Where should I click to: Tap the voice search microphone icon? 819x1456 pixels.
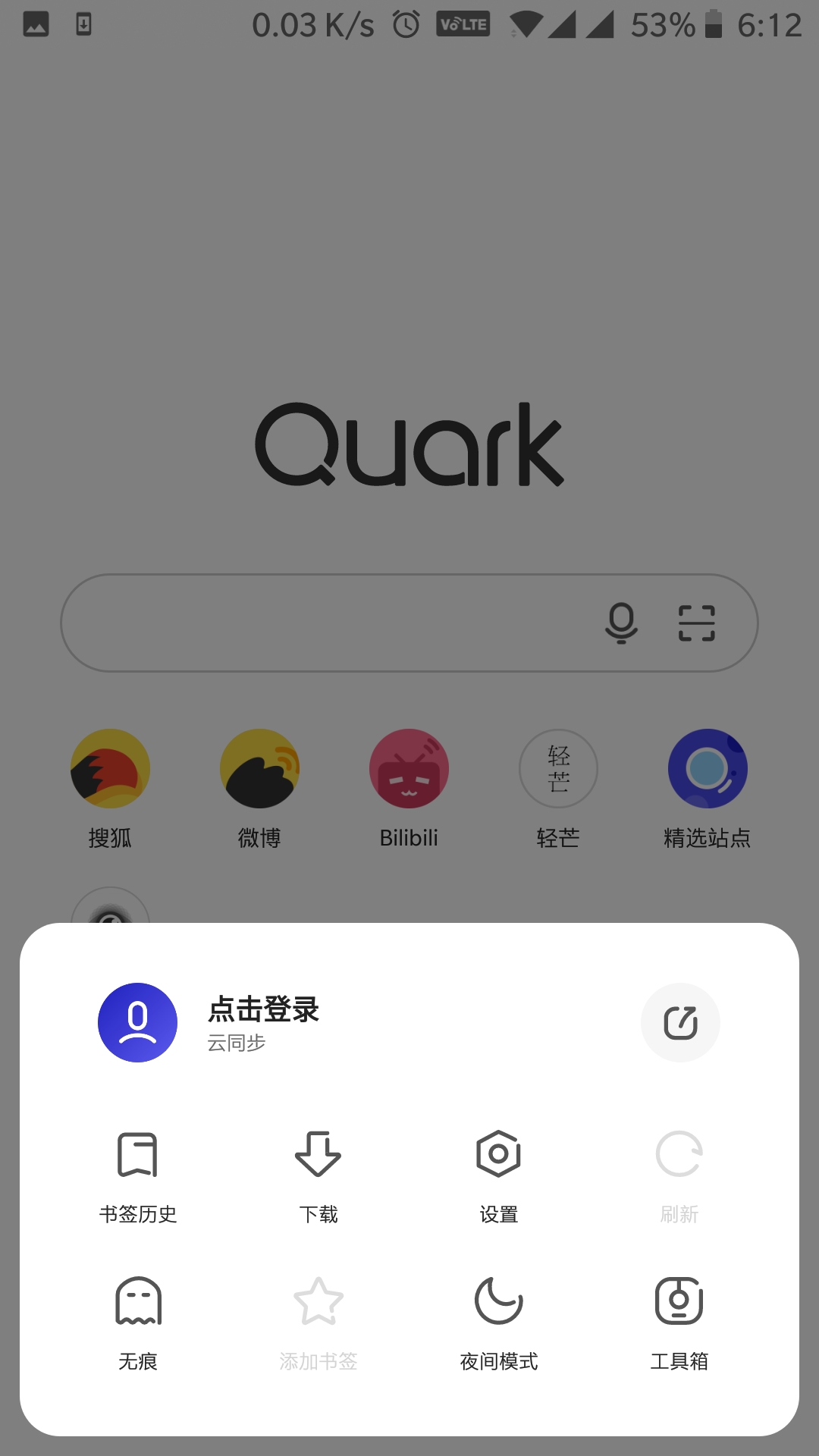coord(622,622)
